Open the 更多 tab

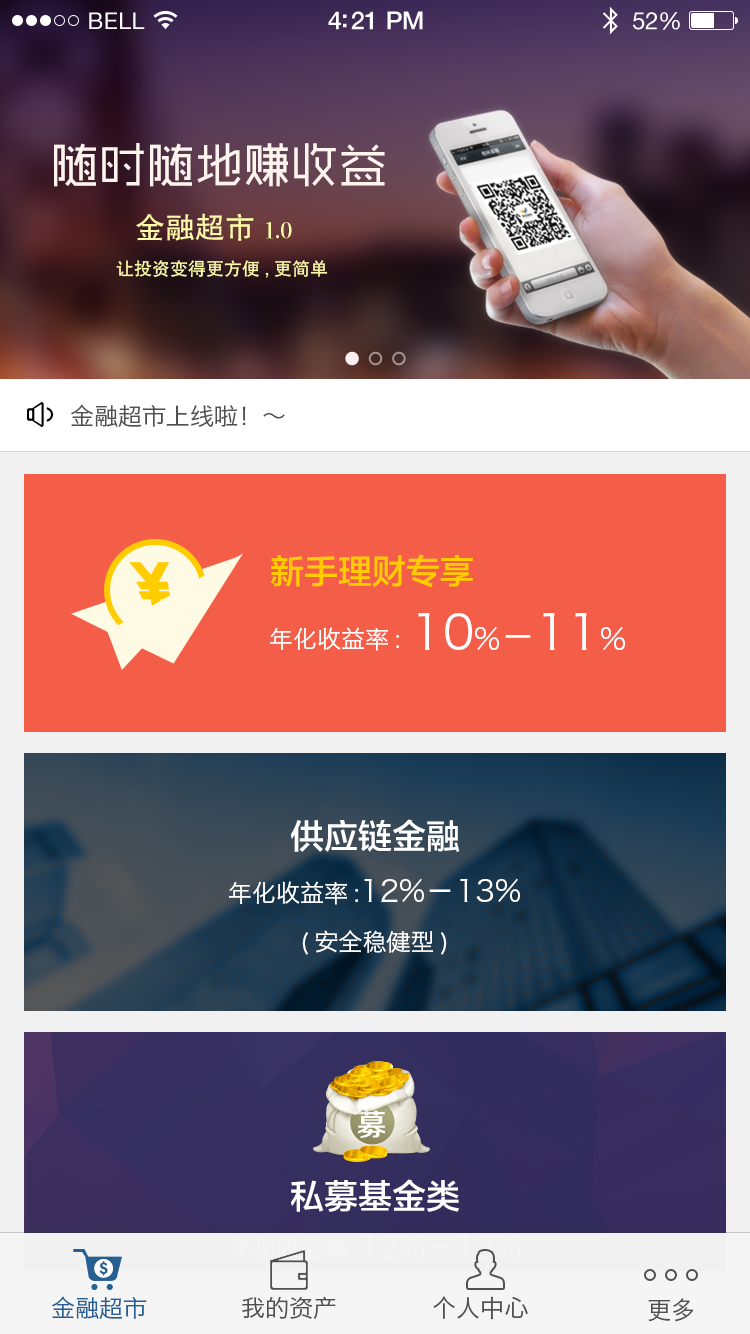(670, 1290)
